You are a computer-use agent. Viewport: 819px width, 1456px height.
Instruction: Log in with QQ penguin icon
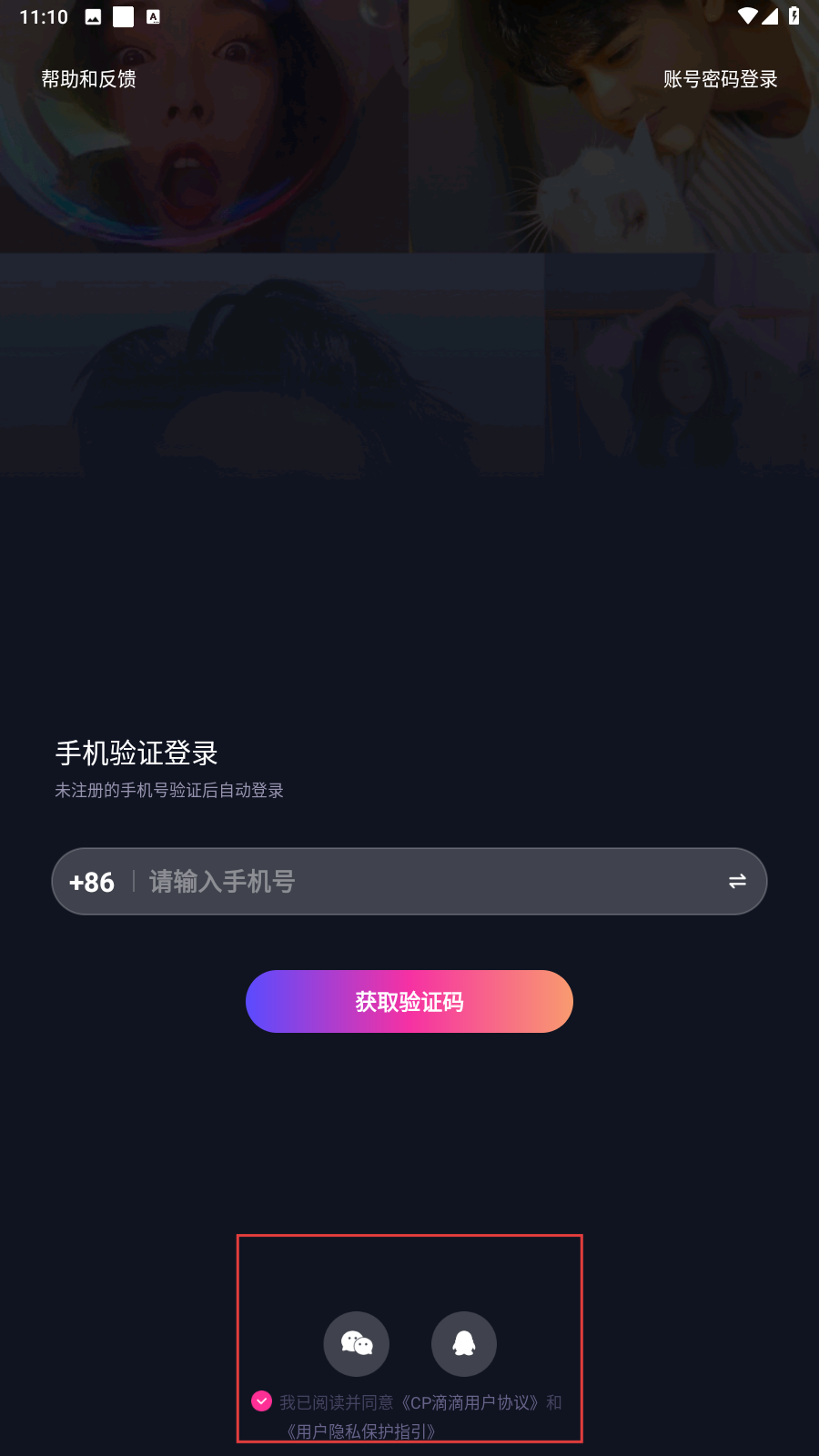(x=464, y=1343)
